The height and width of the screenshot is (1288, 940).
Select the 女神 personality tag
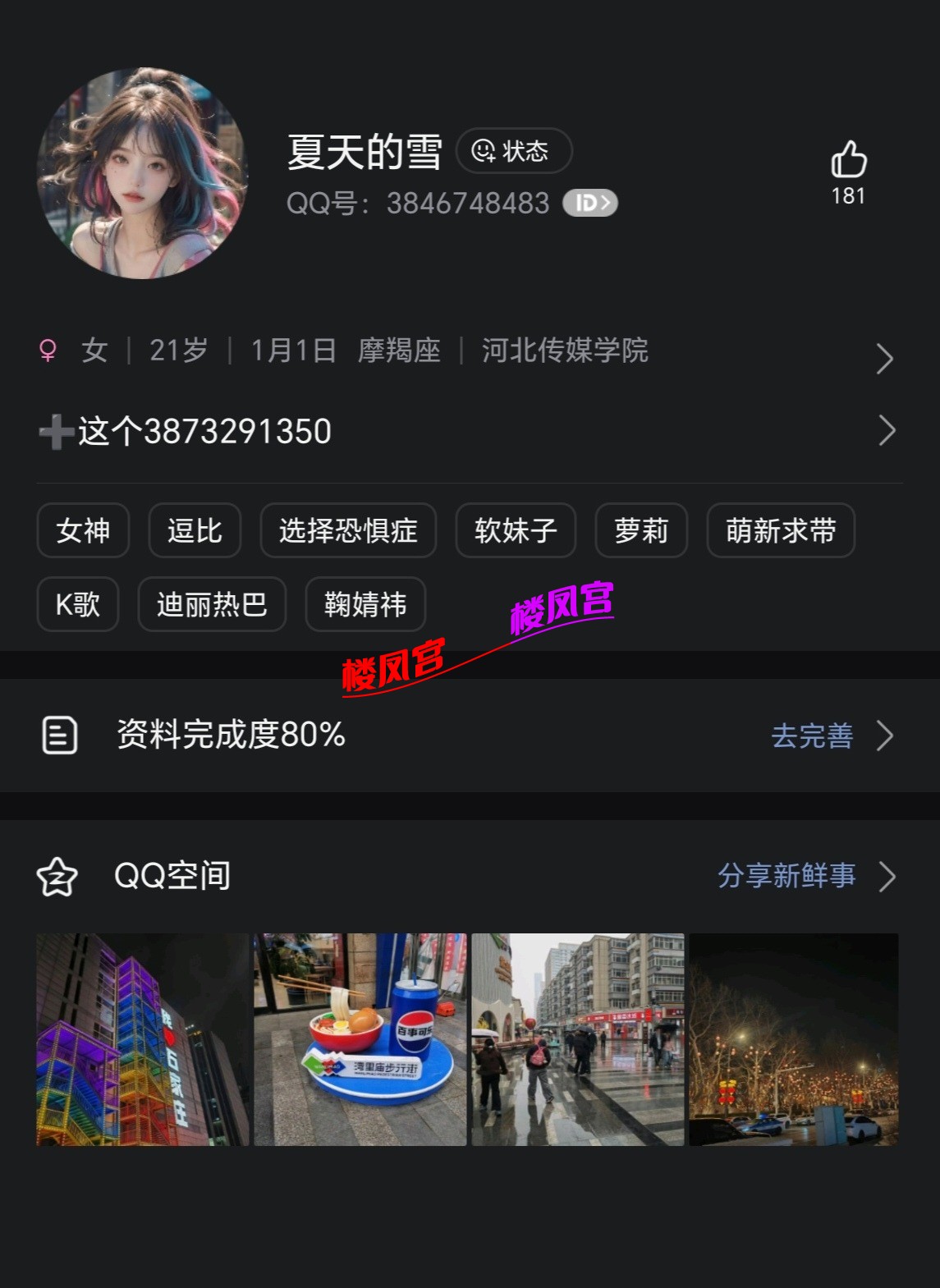(x=83, y=531)
